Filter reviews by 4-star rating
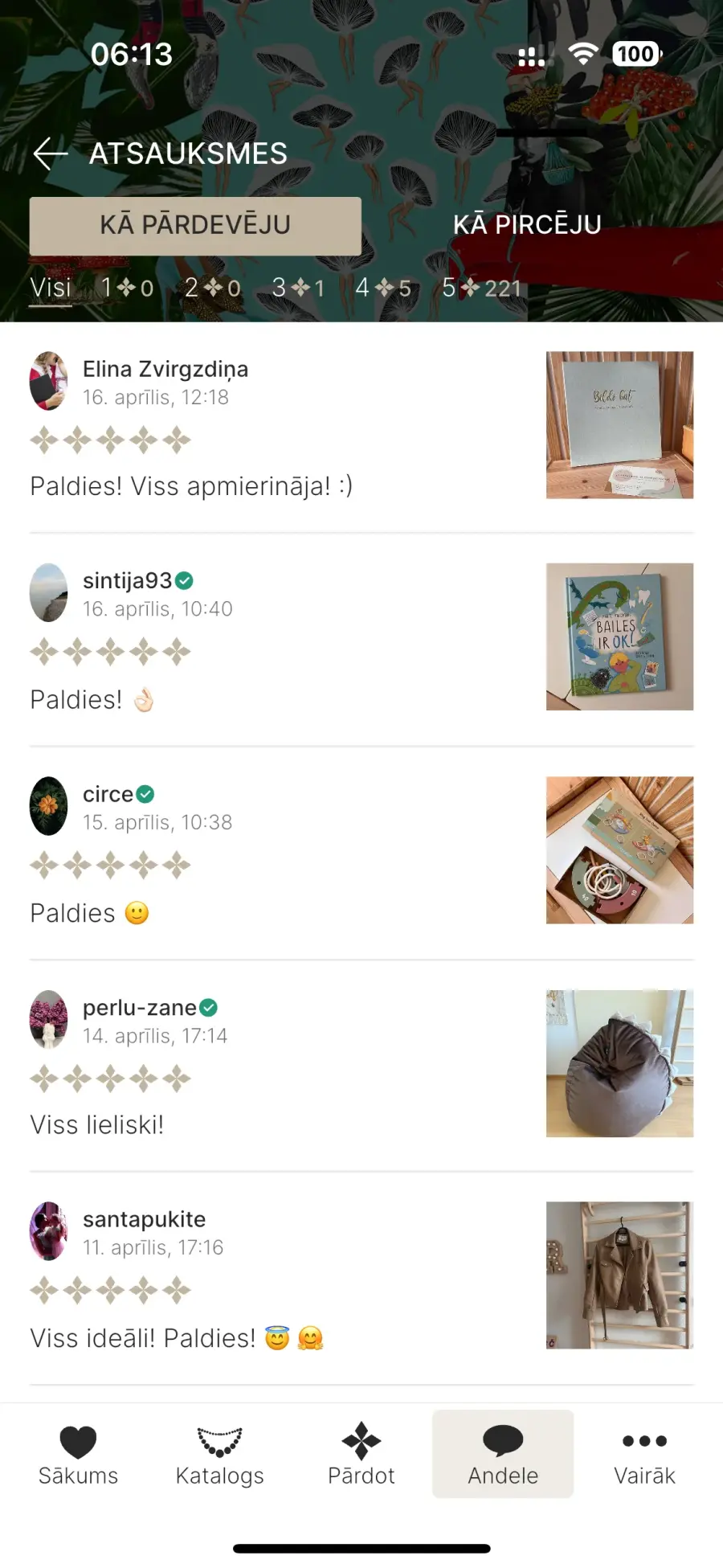Viewport: 723px width, 1568px height. [383, 288]
